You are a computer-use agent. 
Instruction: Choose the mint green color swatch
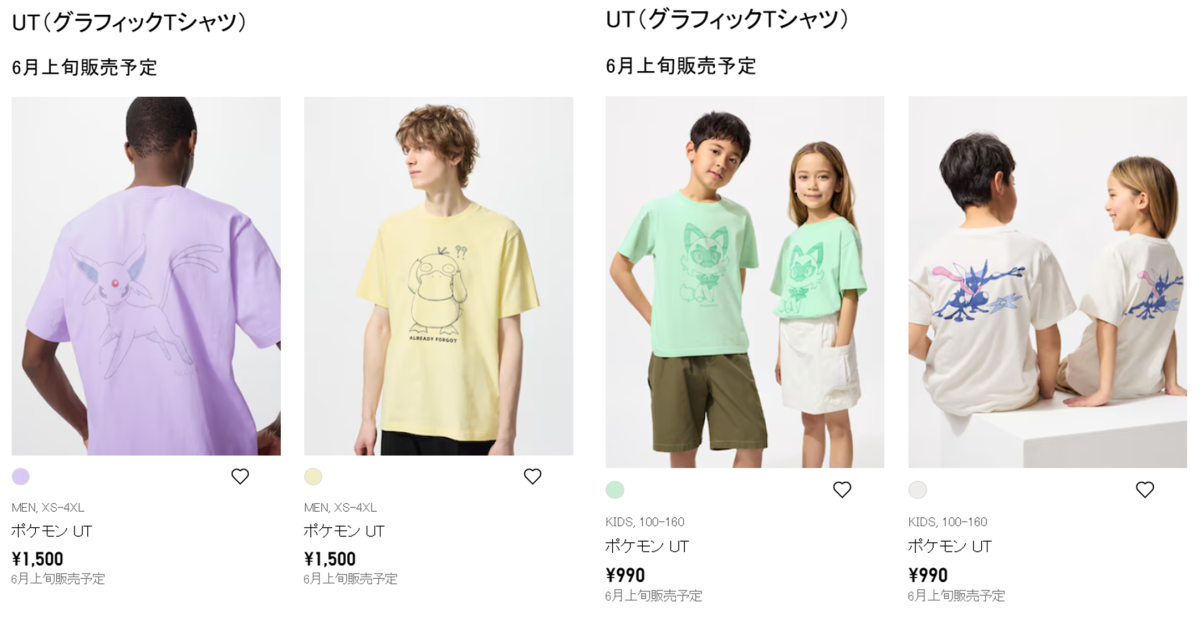point(615,490)
